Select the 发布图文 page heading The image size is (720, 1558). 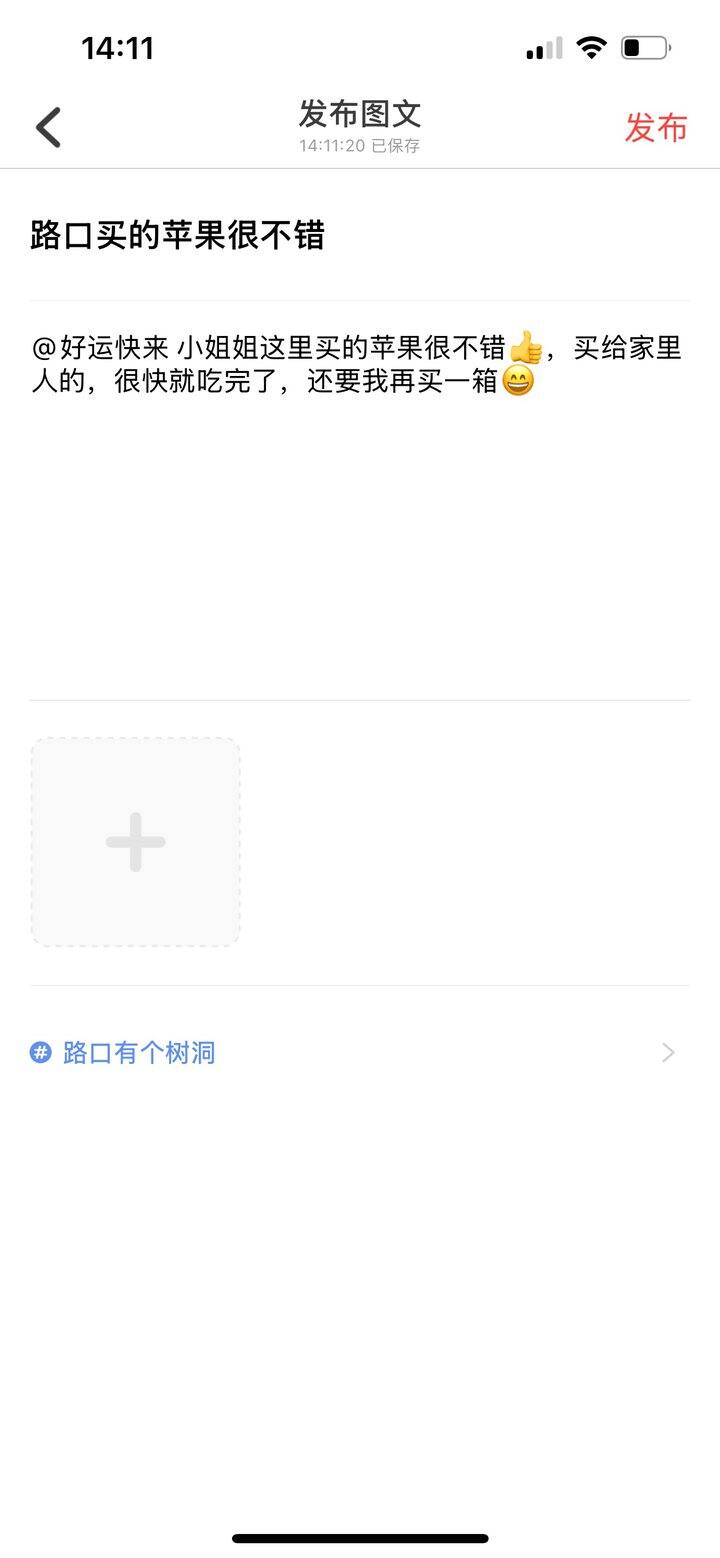[358, 115]
